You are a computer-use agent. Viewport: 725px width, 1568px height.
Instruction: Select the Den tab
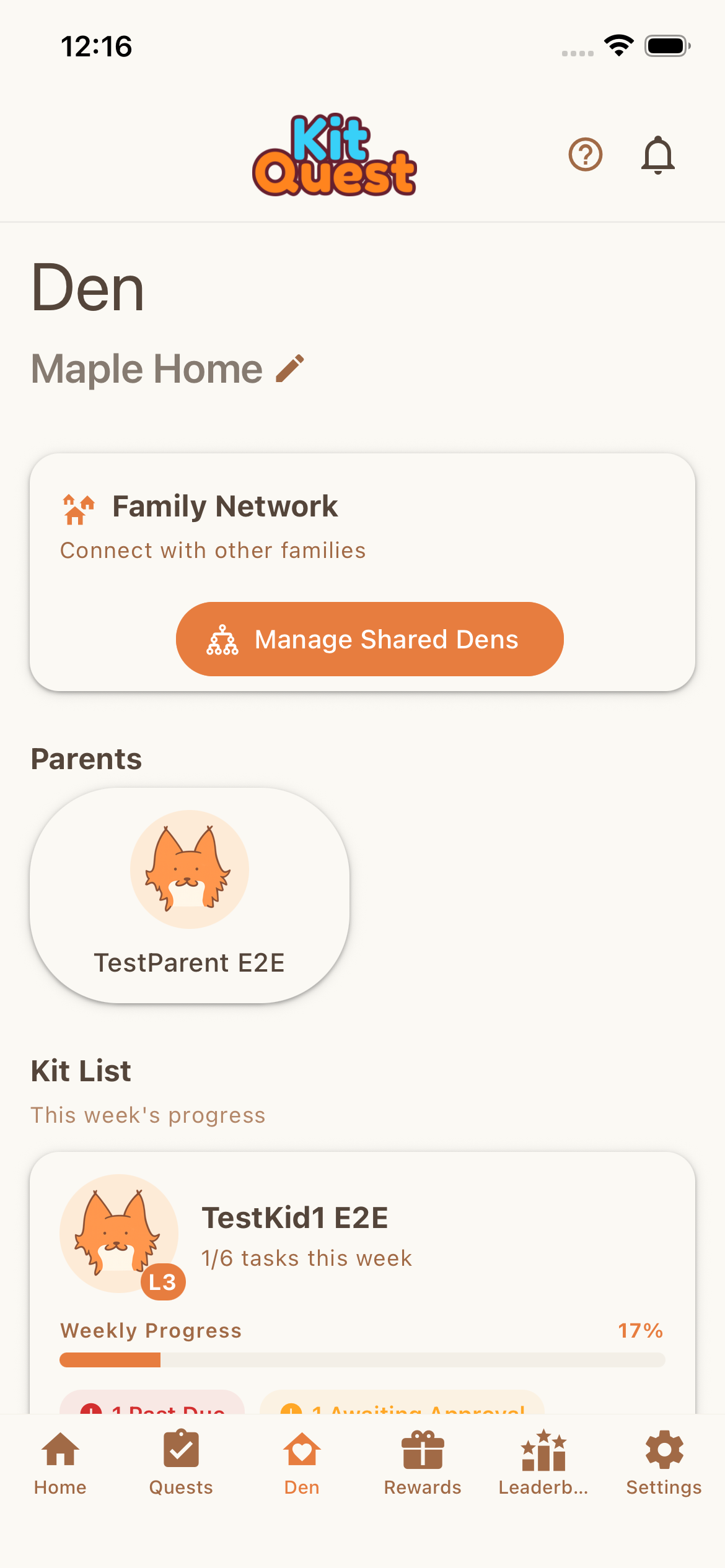click(x=302, y=1464)
